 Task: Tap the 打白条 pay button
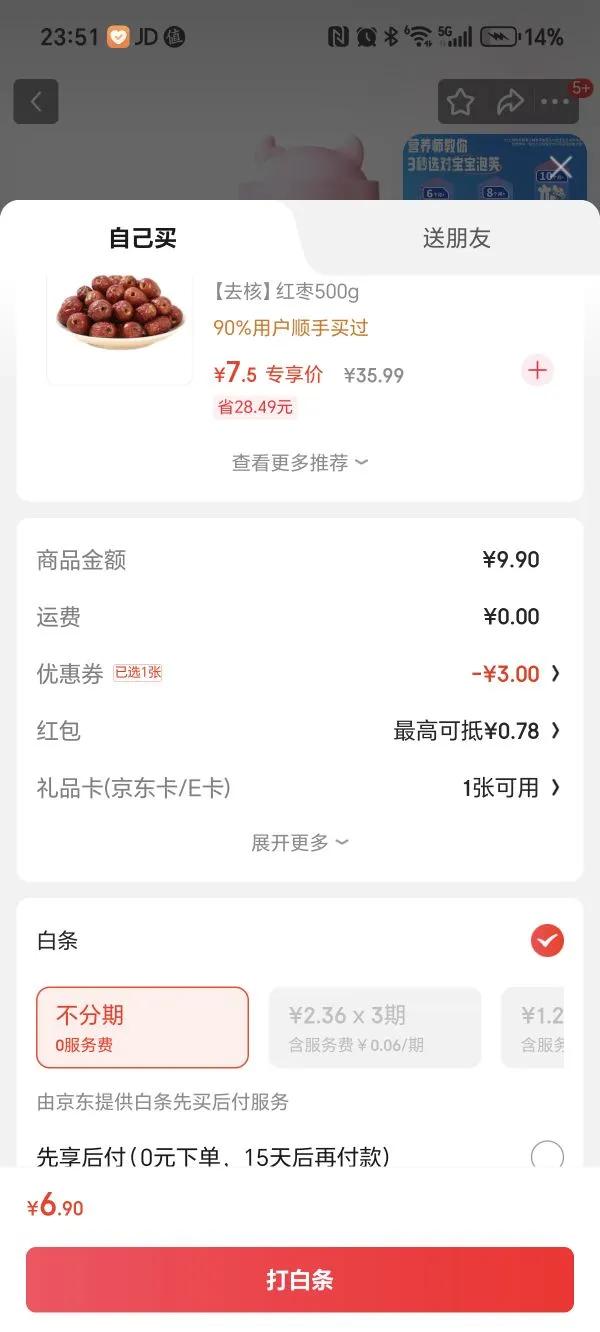(300, 1280)
